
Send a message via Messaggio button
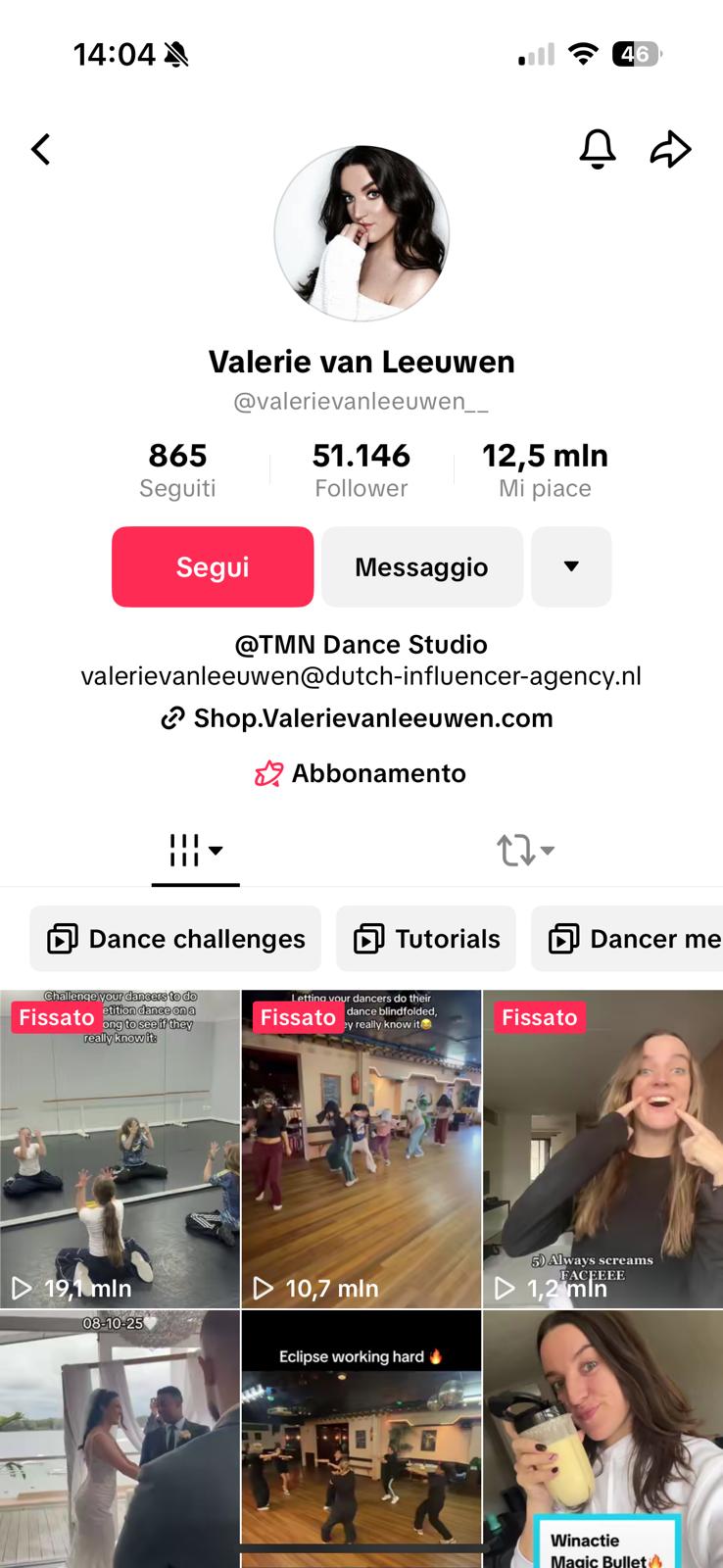(x=421, y=567)
